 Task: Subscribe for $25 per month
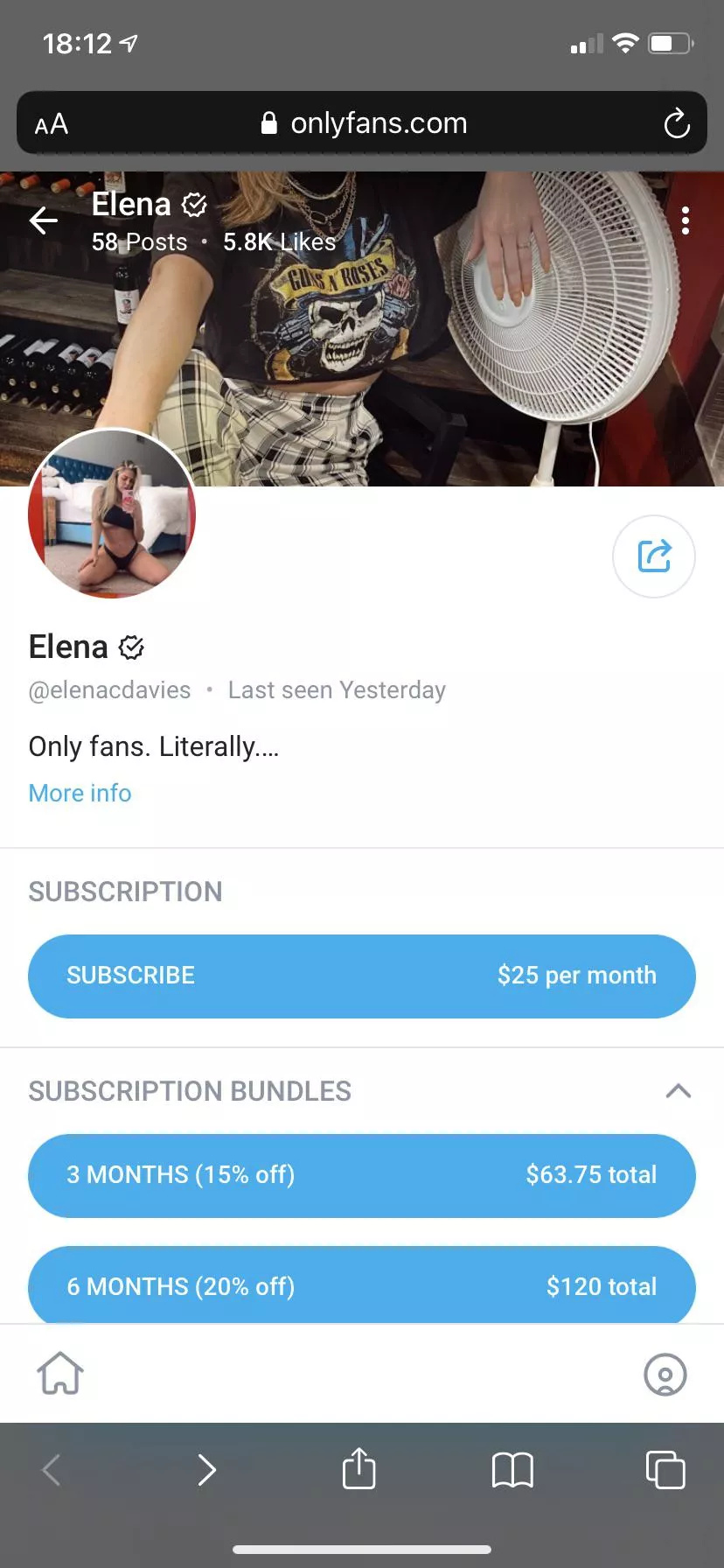pyautogui.click(x=361, y=976)
